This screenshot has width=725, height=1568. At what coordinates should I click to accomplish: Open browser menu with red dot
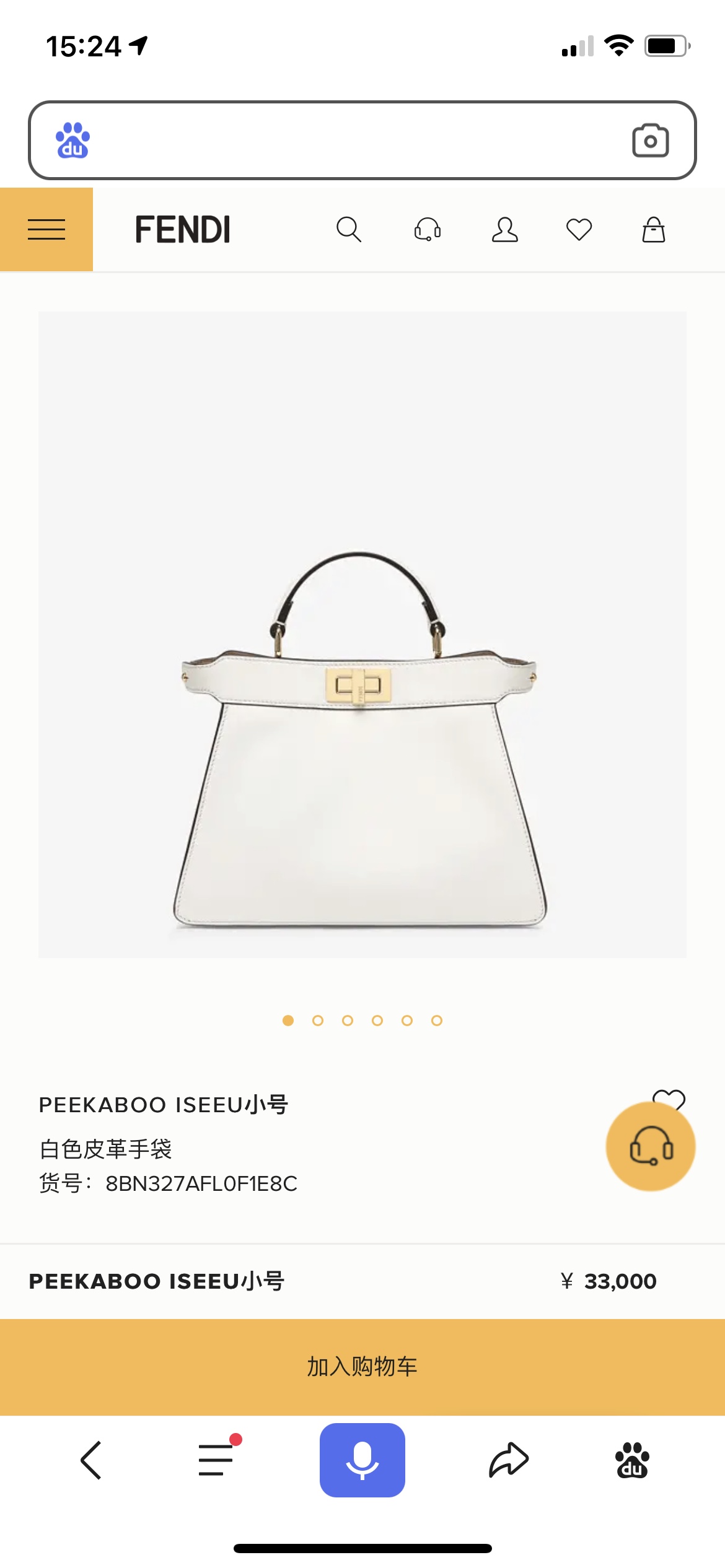click(216, 1460)
